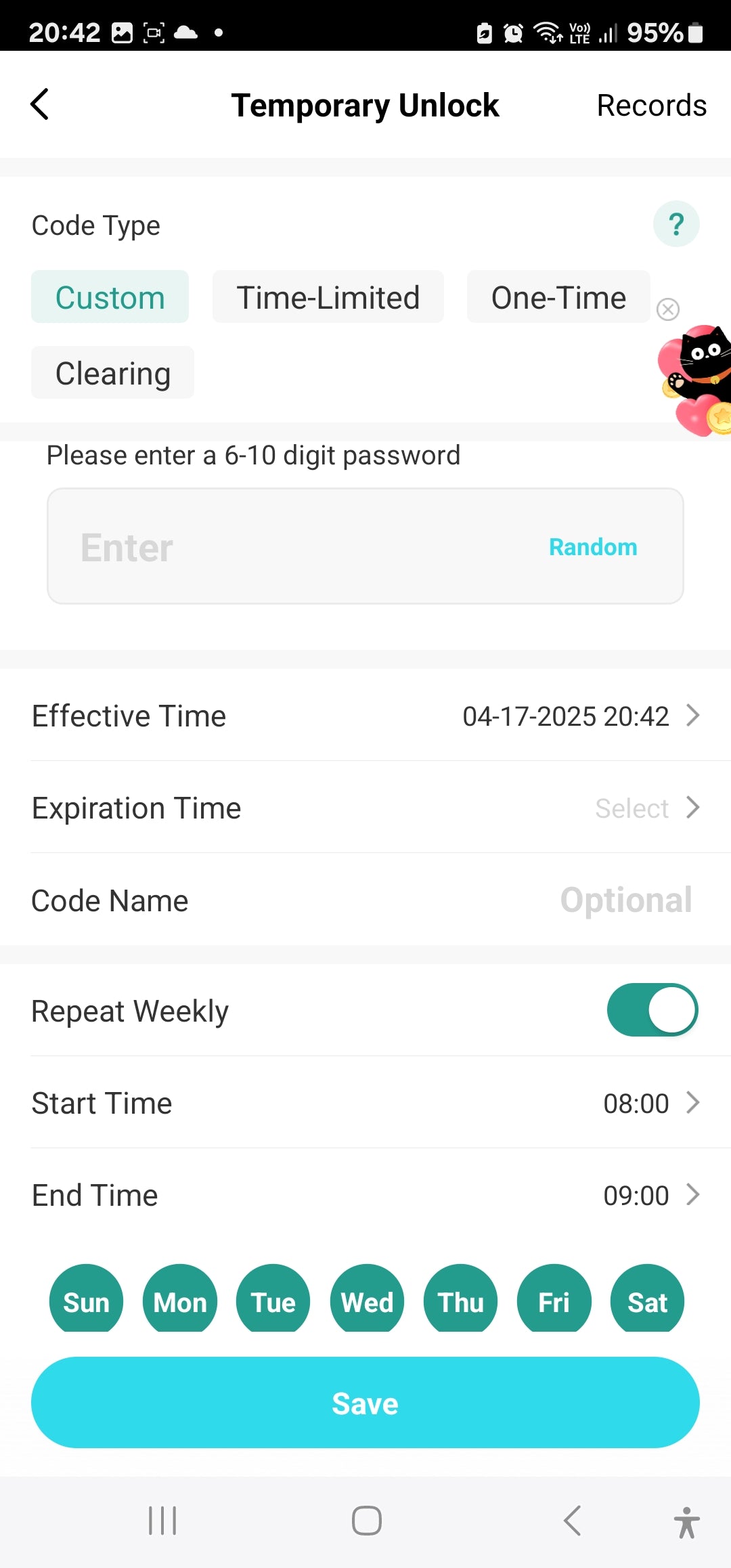Tap the Code Name optional field
This screenshot has height=1568, width=731.
625,900
